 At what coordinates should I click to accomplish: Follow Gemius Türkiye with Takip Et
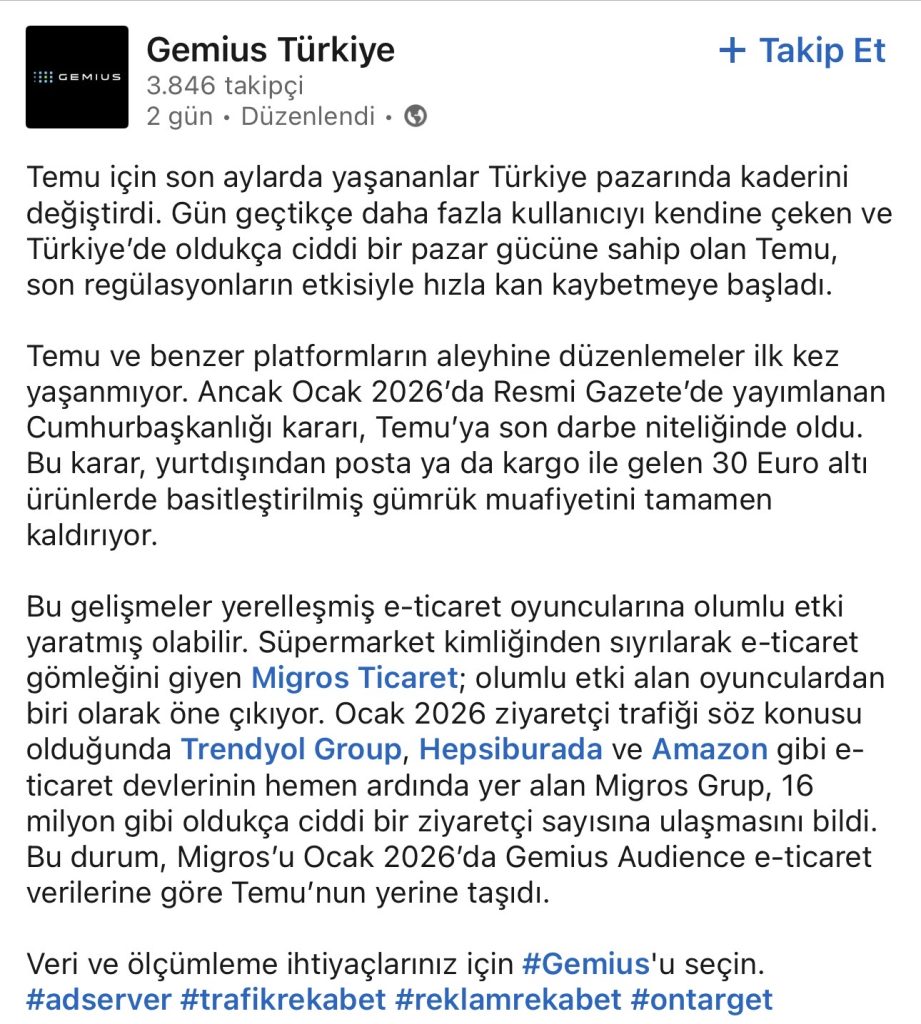(x=803, y=51)
